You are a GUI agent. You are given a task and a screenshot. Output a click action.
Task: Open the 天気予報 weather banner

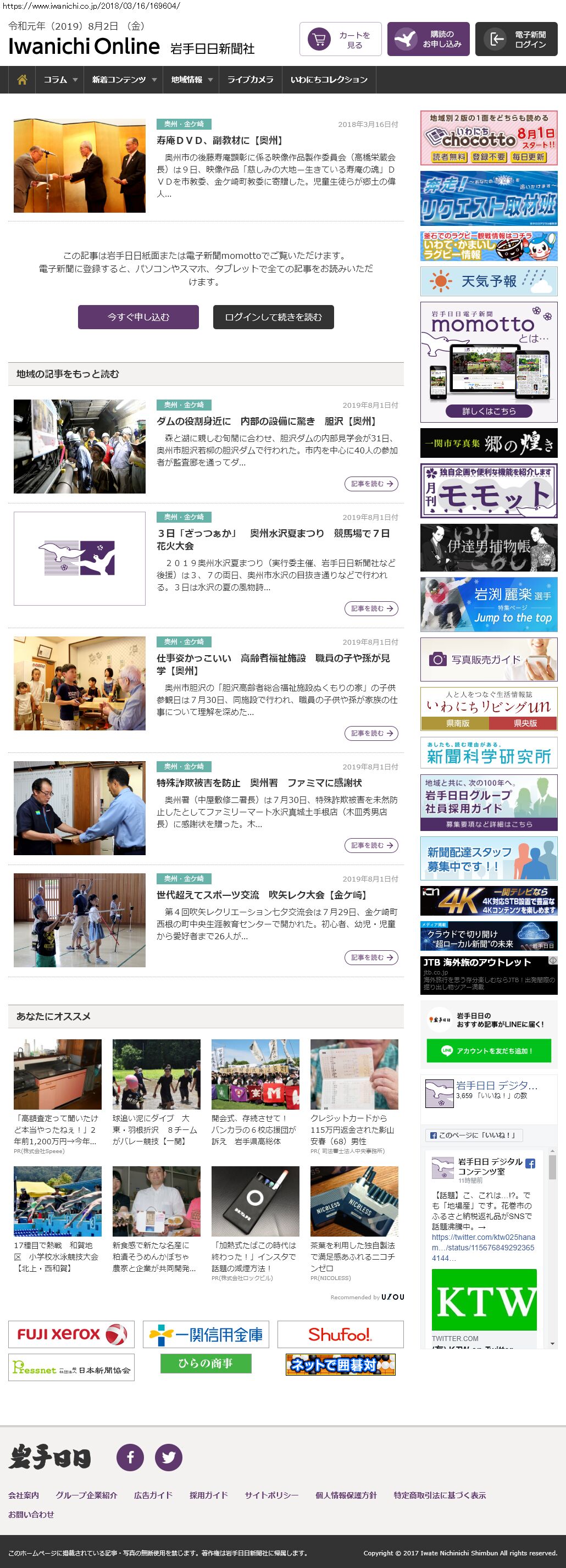[x=489, y=281]
